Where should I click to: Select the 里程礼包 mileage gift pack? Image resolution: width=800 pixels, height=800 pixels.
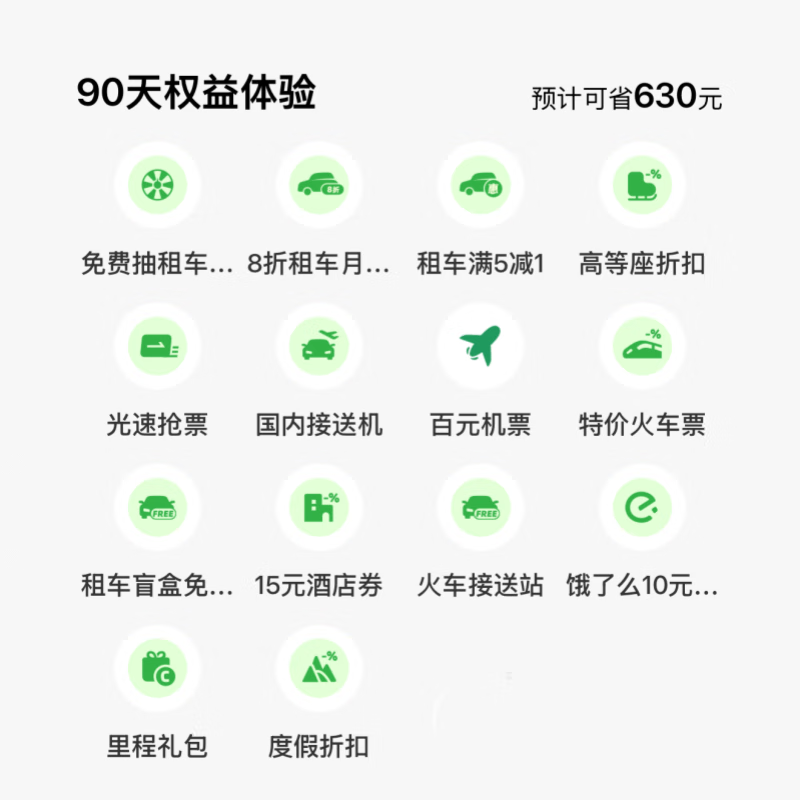[157, 668]
